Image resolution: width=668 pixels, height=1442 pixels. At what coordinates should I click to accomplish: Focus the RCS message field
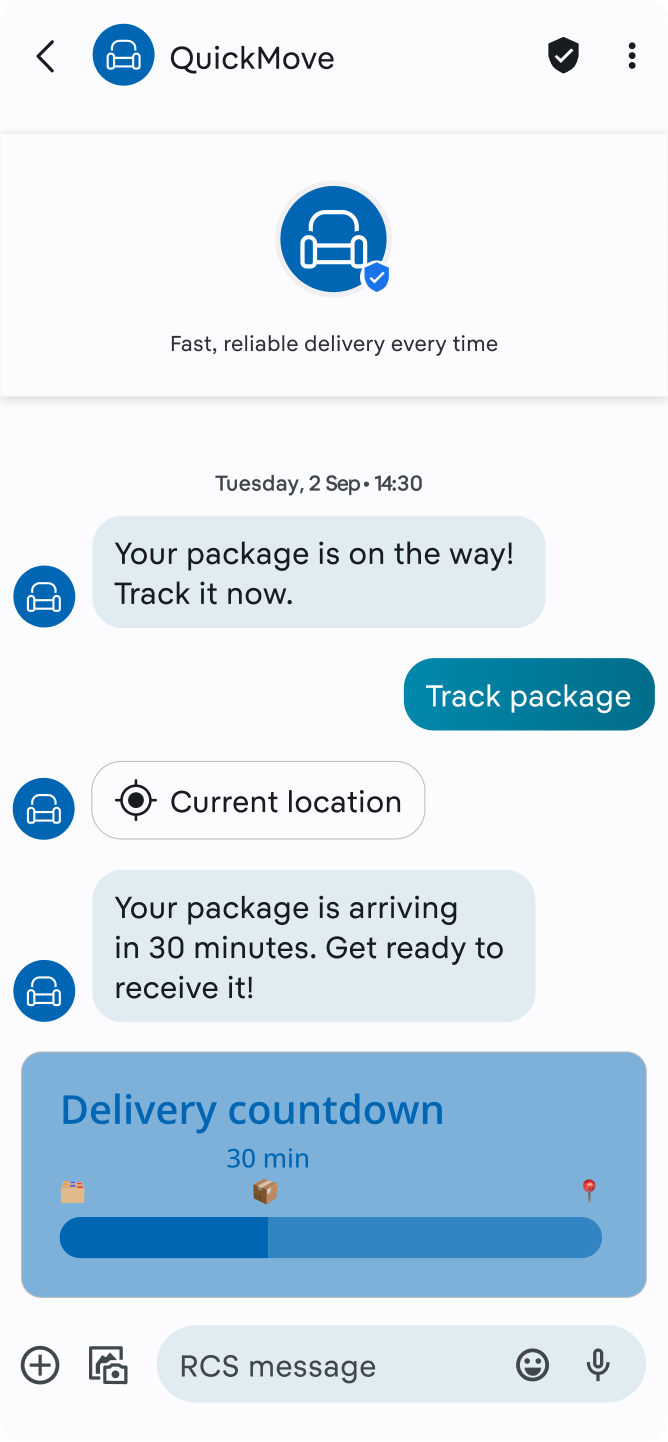(335, 1366)
